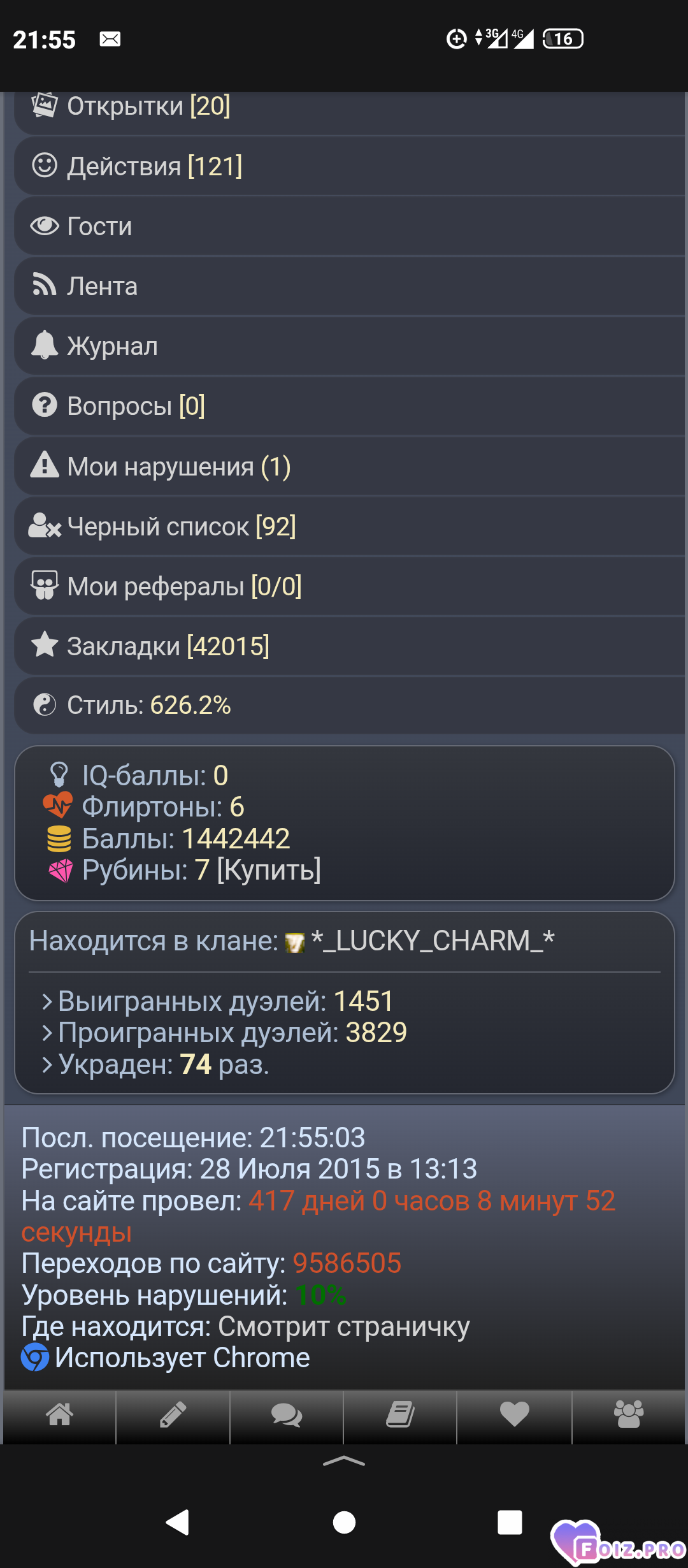The image size is (688, 1568).
Task: Open heart icon in bottom toolbar
Action: tap(514, 1414)
